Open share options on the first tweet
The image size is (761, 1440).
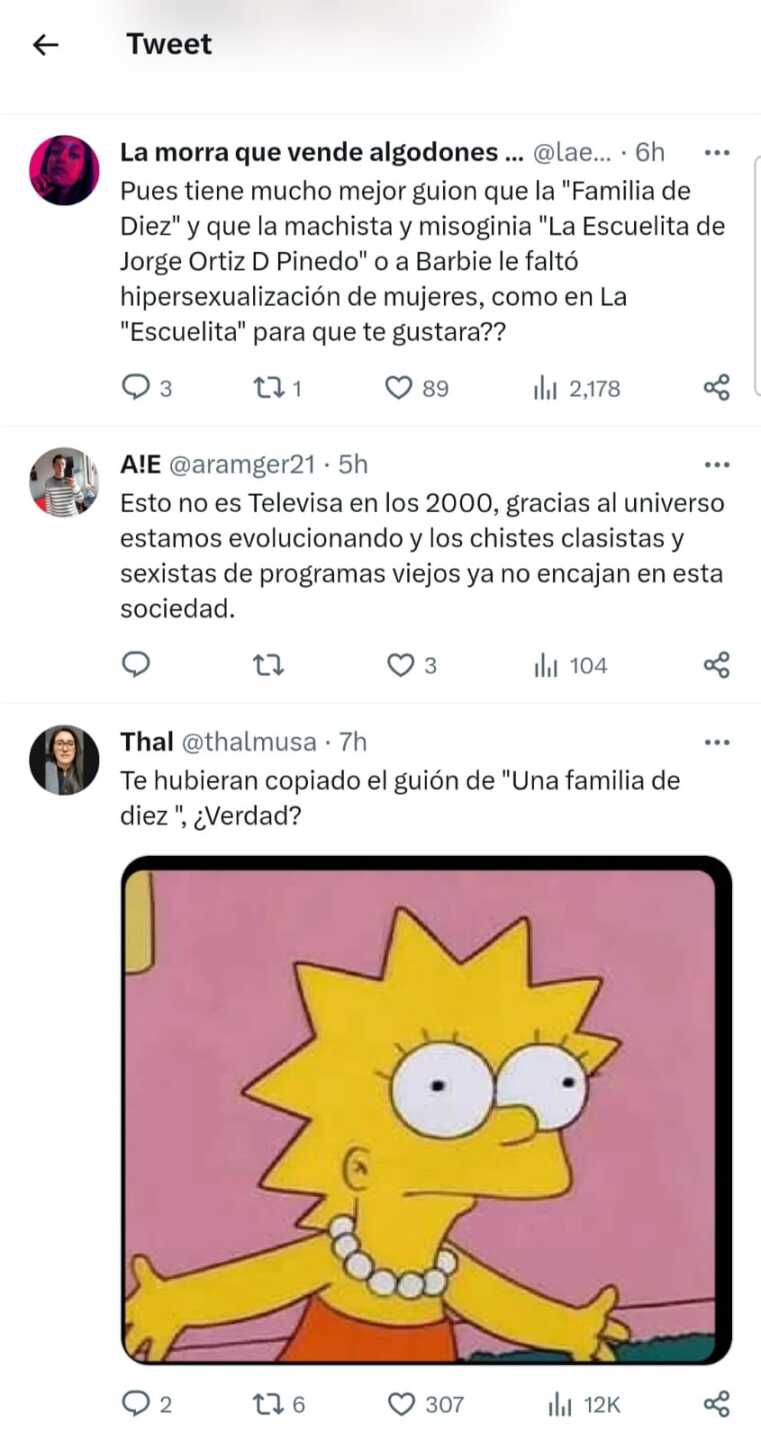715,387
